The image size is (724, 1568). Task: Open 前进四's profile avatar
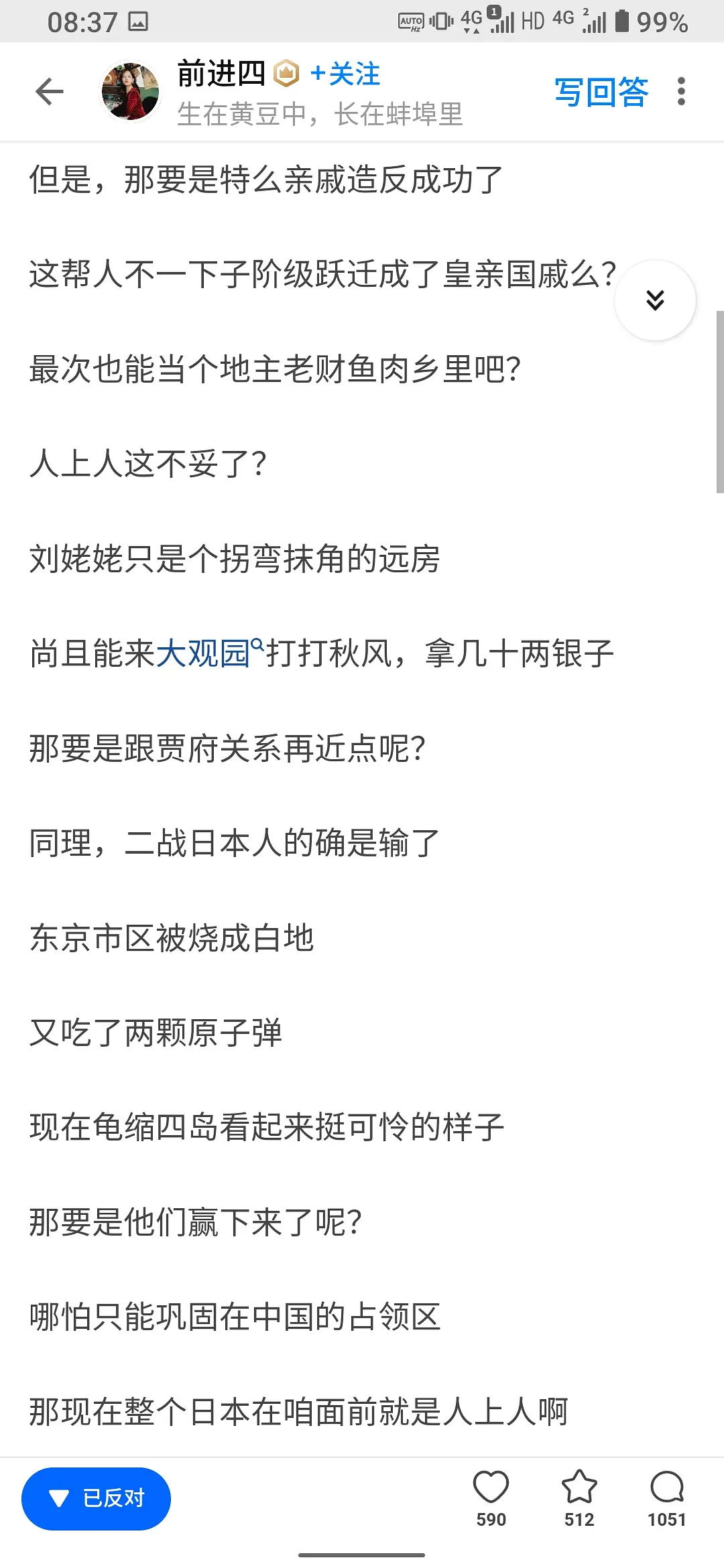click(130, 92)
